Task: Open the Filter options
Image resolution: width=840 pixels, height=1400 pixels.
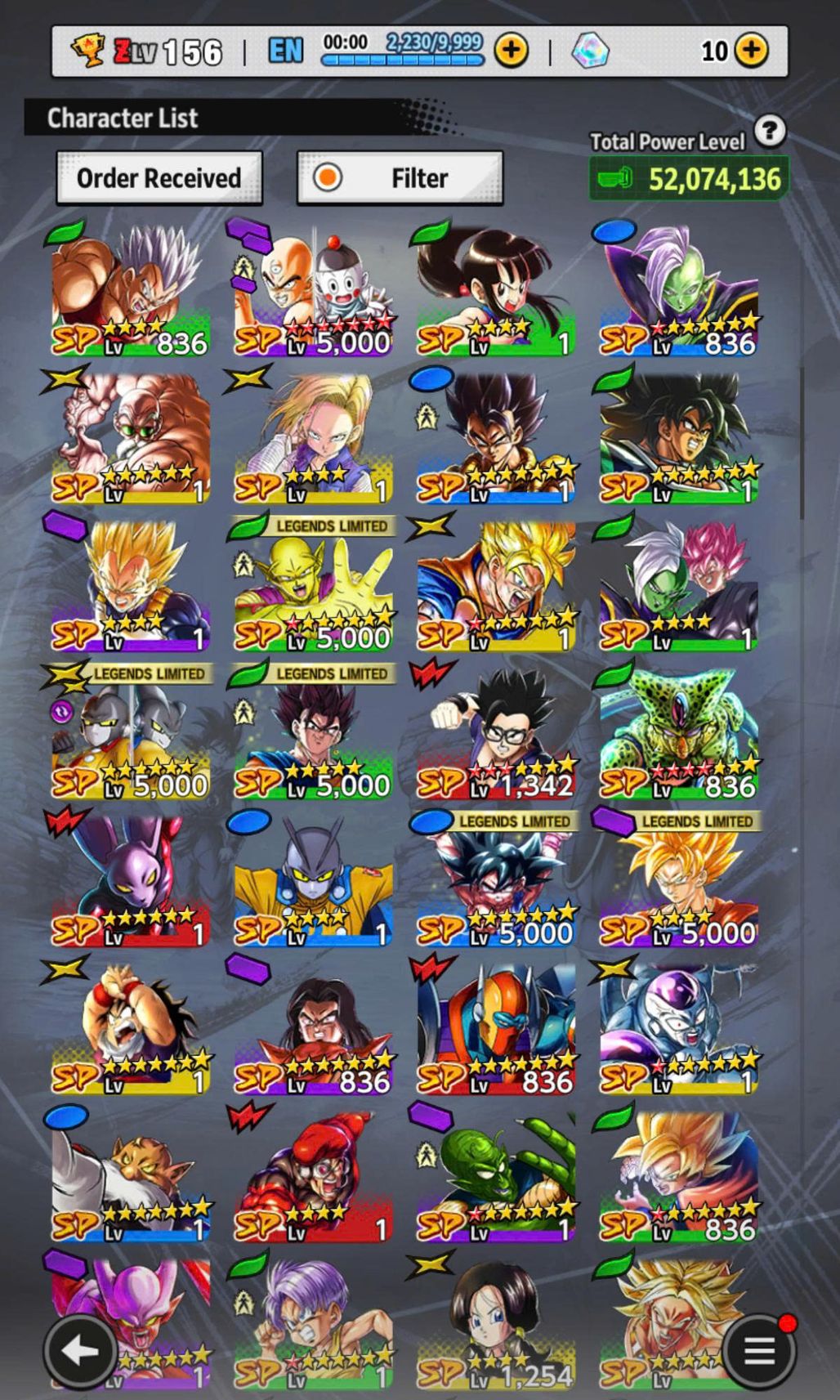Action: coord(400,177)
